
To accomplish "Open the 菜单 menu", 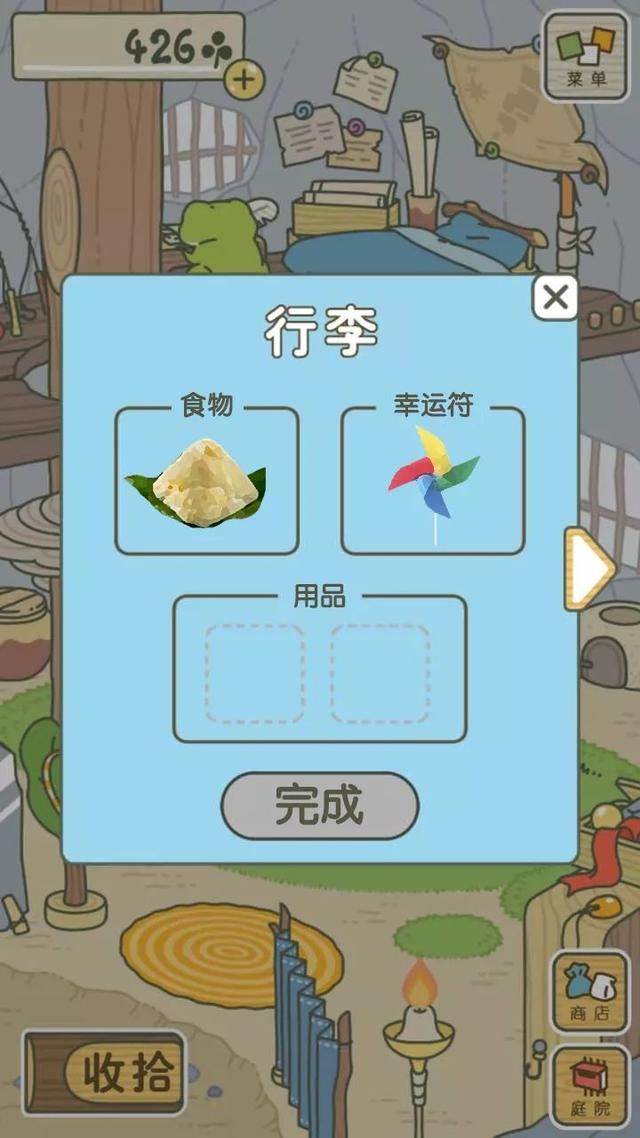I will point(586,56).
